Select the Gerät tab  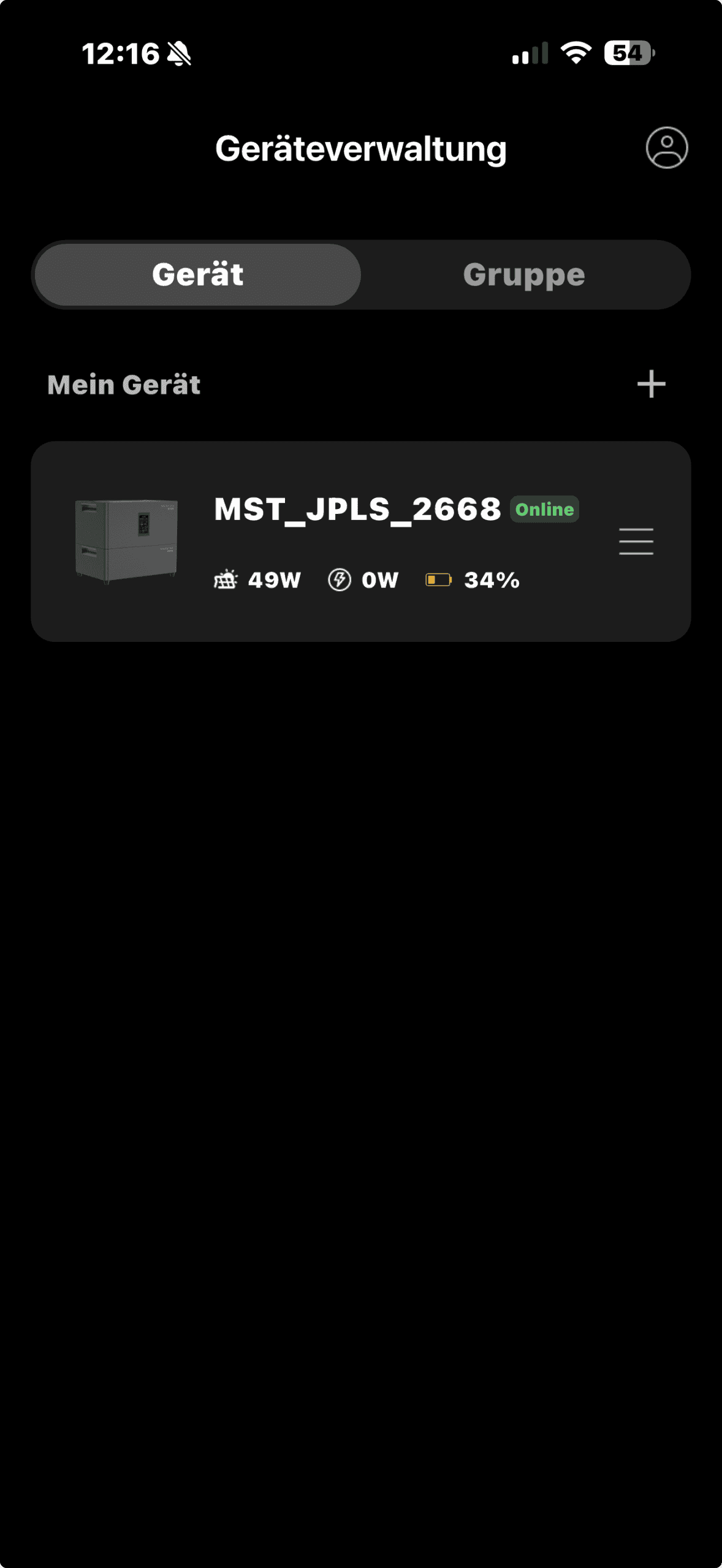198,274
